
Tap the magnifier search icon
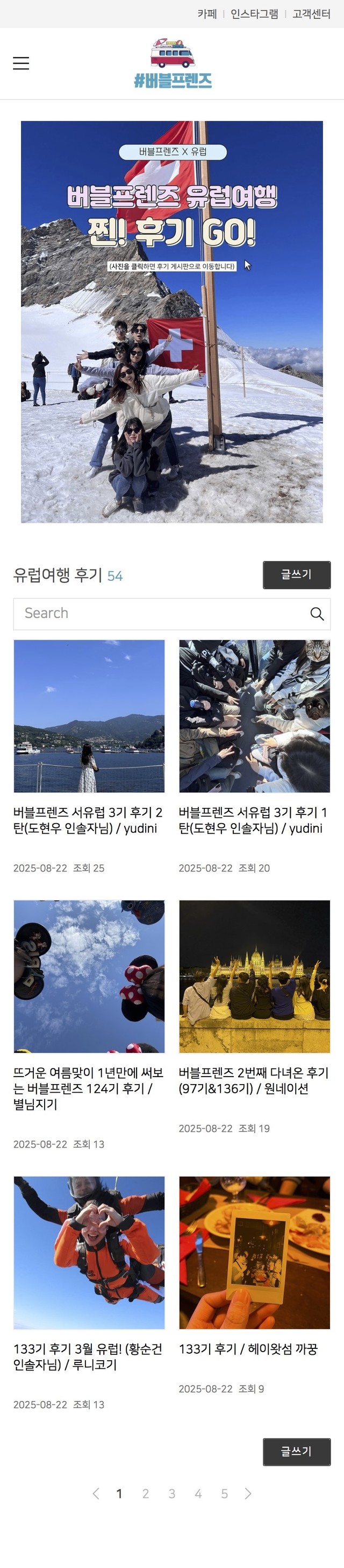(x=317, y=614)
